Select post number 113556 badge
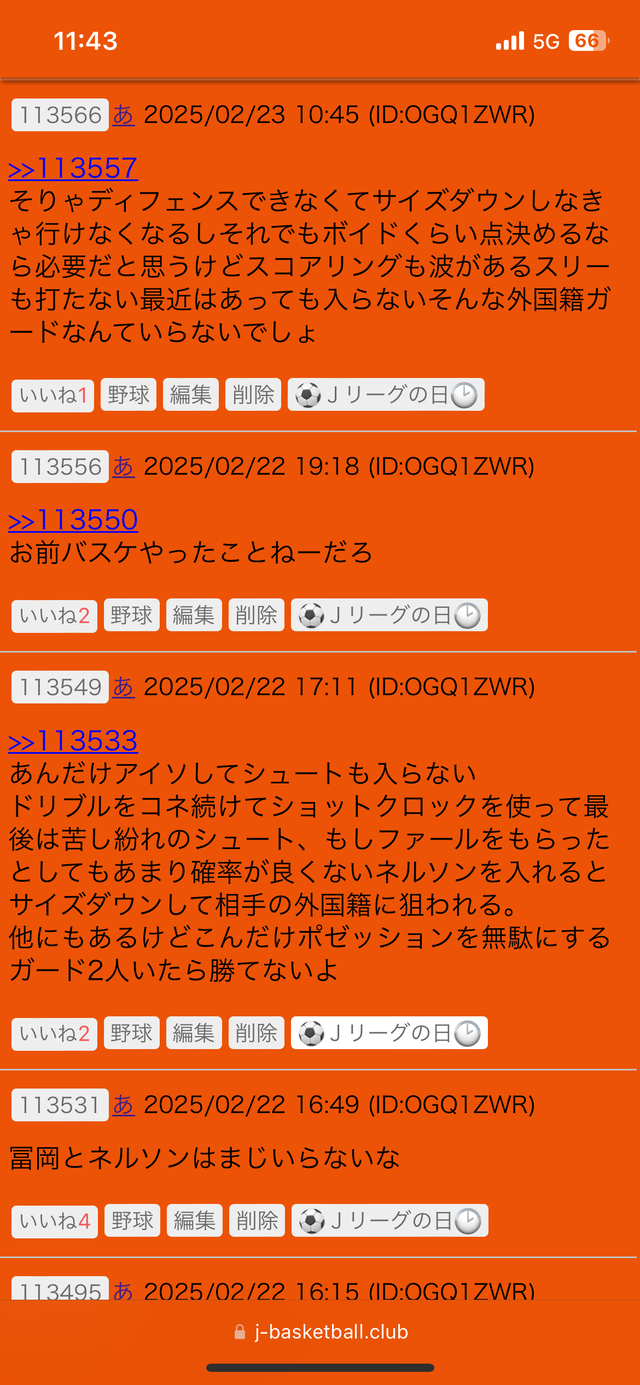Screen dimensions: 640x1385 tap(60, 466)
